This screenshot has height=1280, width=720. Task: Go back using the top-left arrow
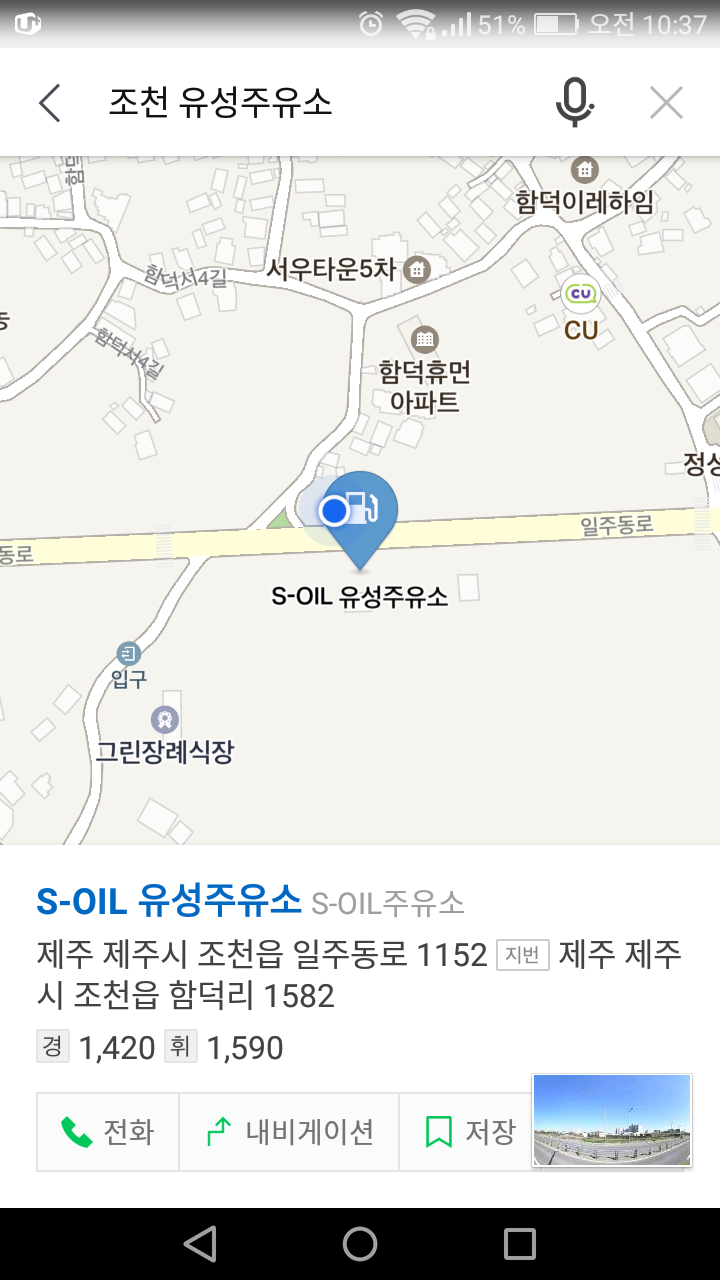point(49,103)
